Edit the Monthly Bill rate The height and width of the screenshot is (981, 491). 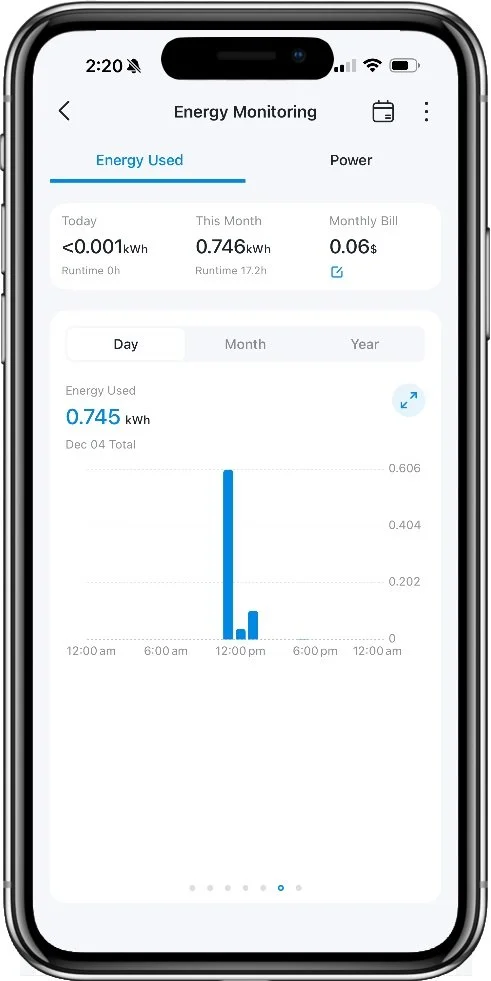[x=337, y=272]
